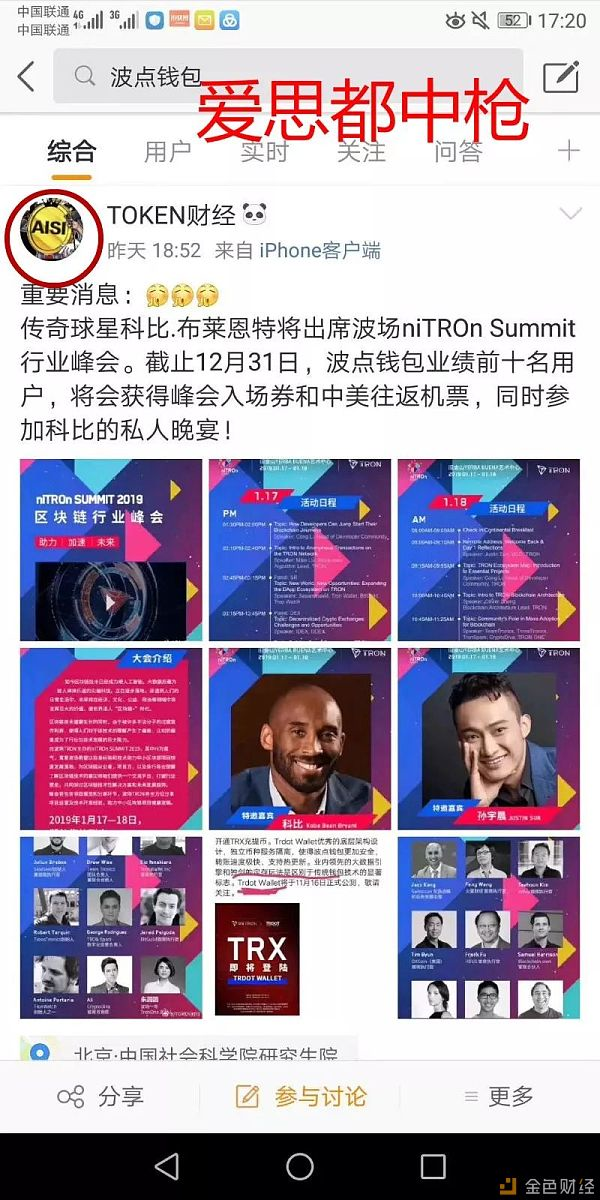Open the 更多 menu at bottom

(498, 1096)
